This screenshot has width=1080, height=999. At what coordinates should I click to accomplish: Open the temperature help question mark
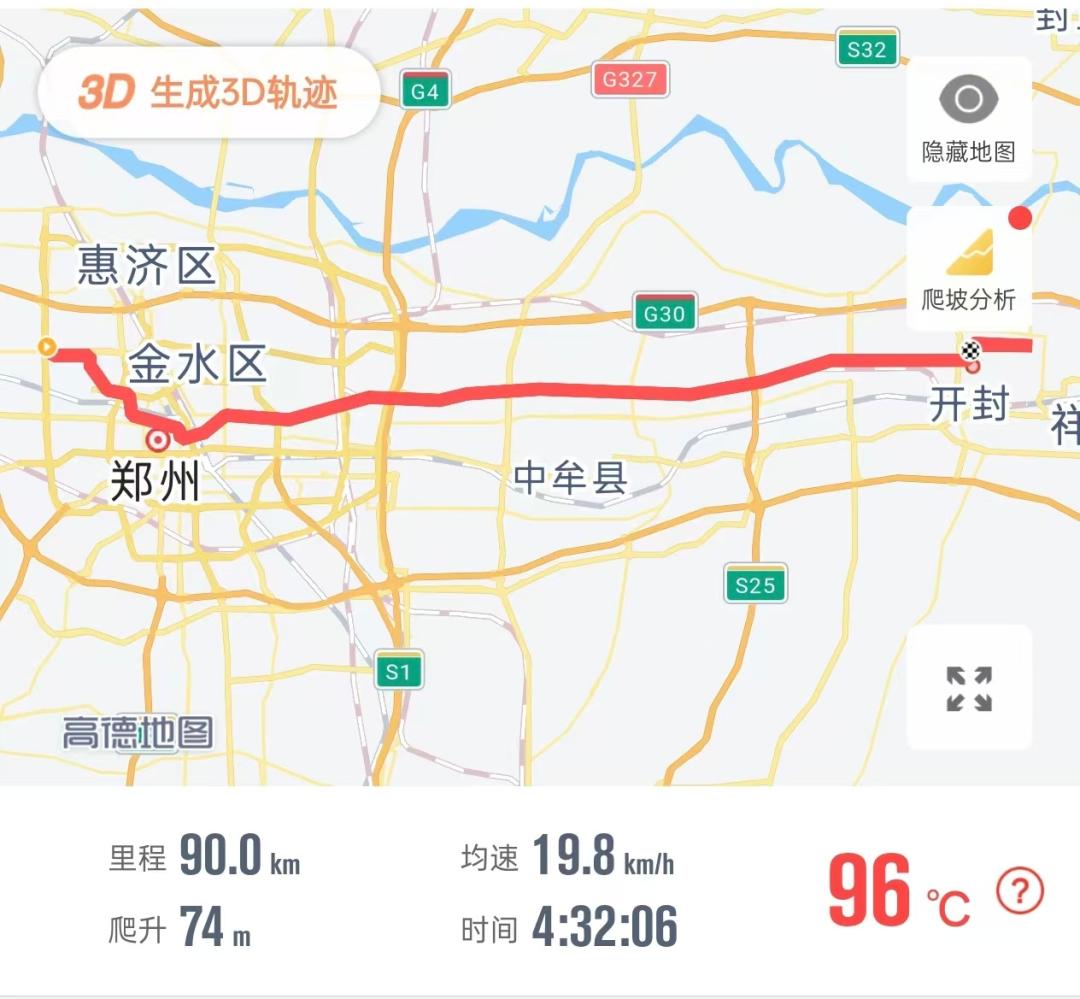[1020, 890]
